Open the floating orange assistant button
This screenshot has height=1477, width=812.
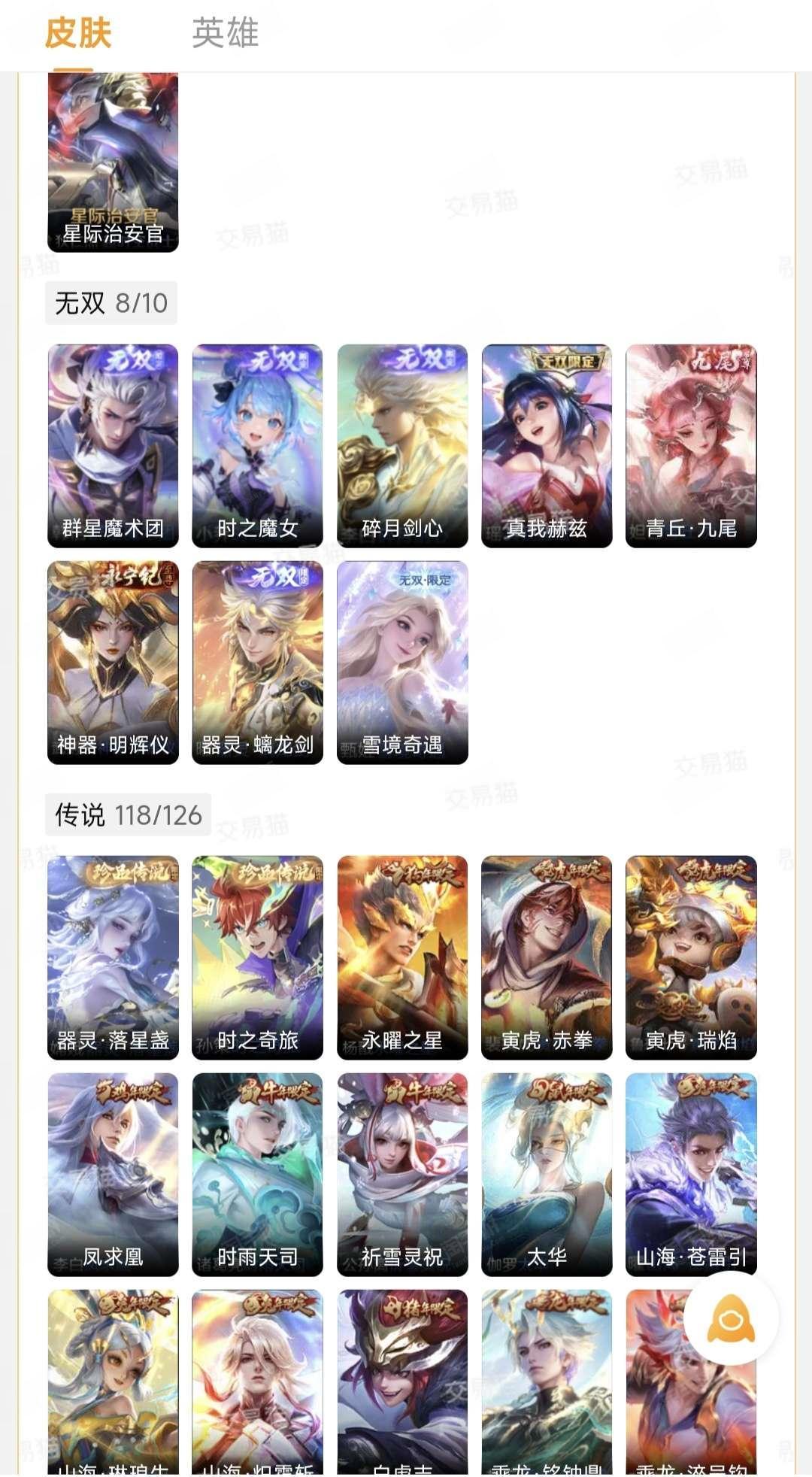point(731,1317)
